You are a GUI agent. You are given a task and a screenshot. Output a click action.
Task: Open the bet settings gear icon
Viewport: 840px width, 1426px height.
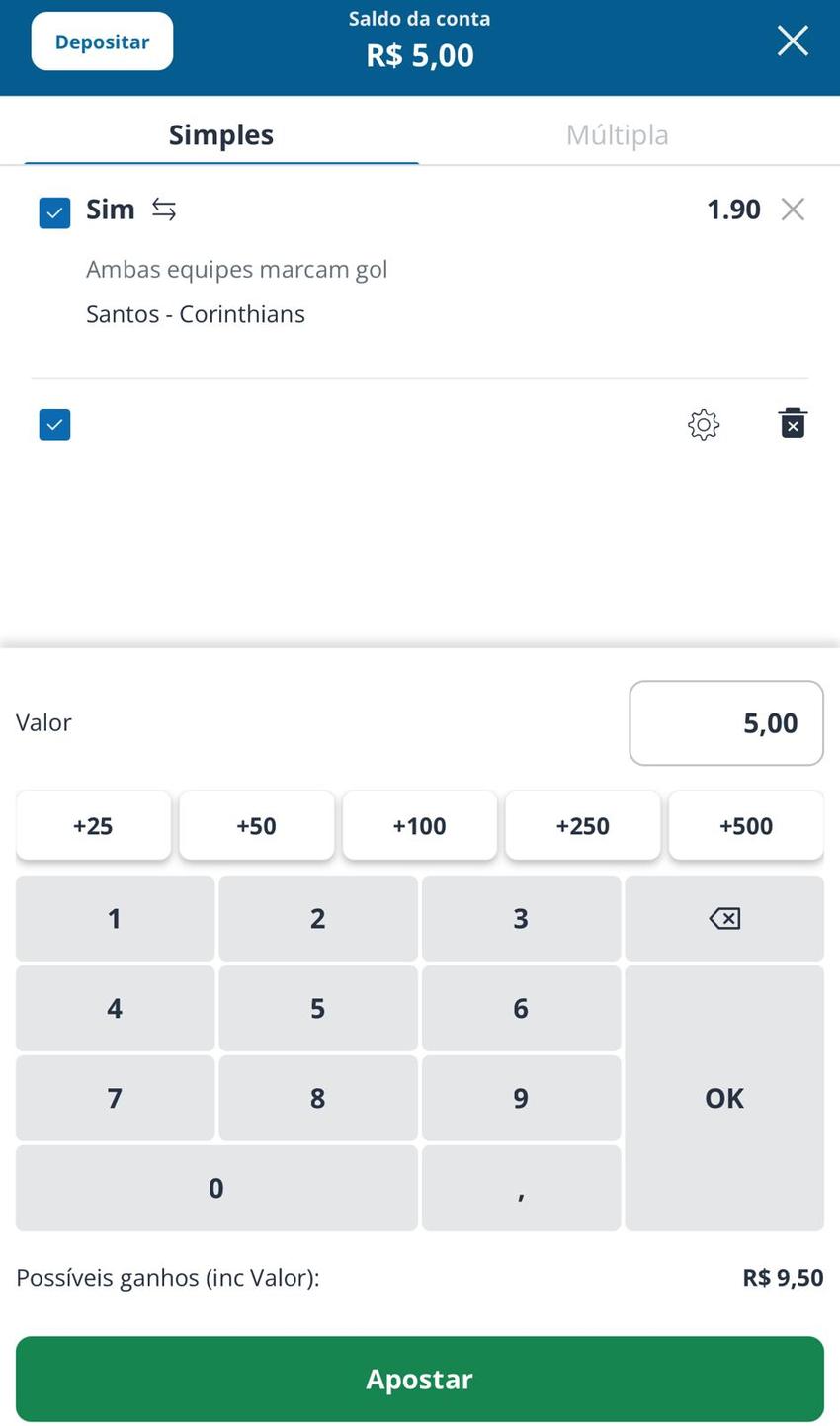click(x=703, y=424)
